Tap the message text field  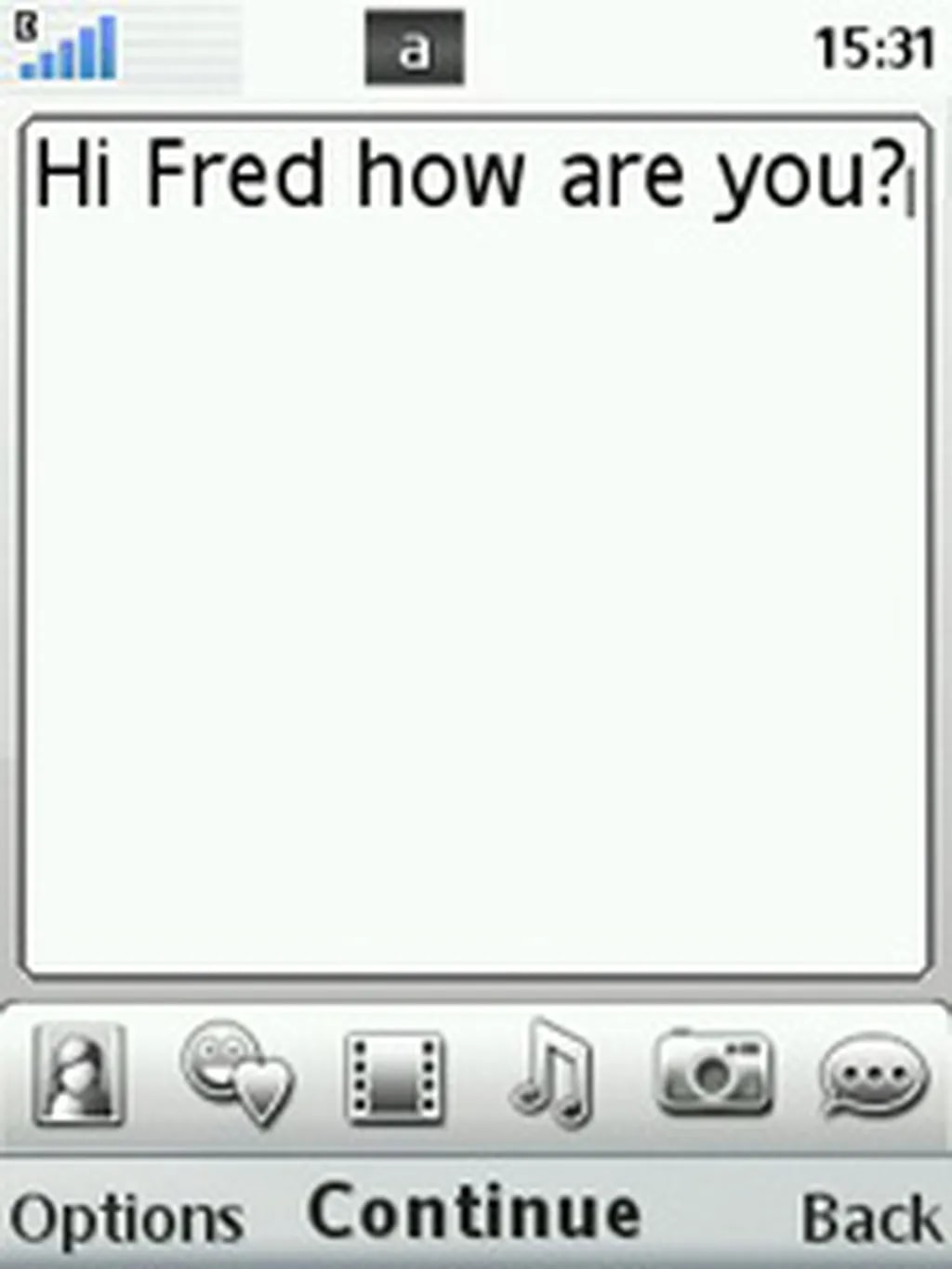pos(474,549)
